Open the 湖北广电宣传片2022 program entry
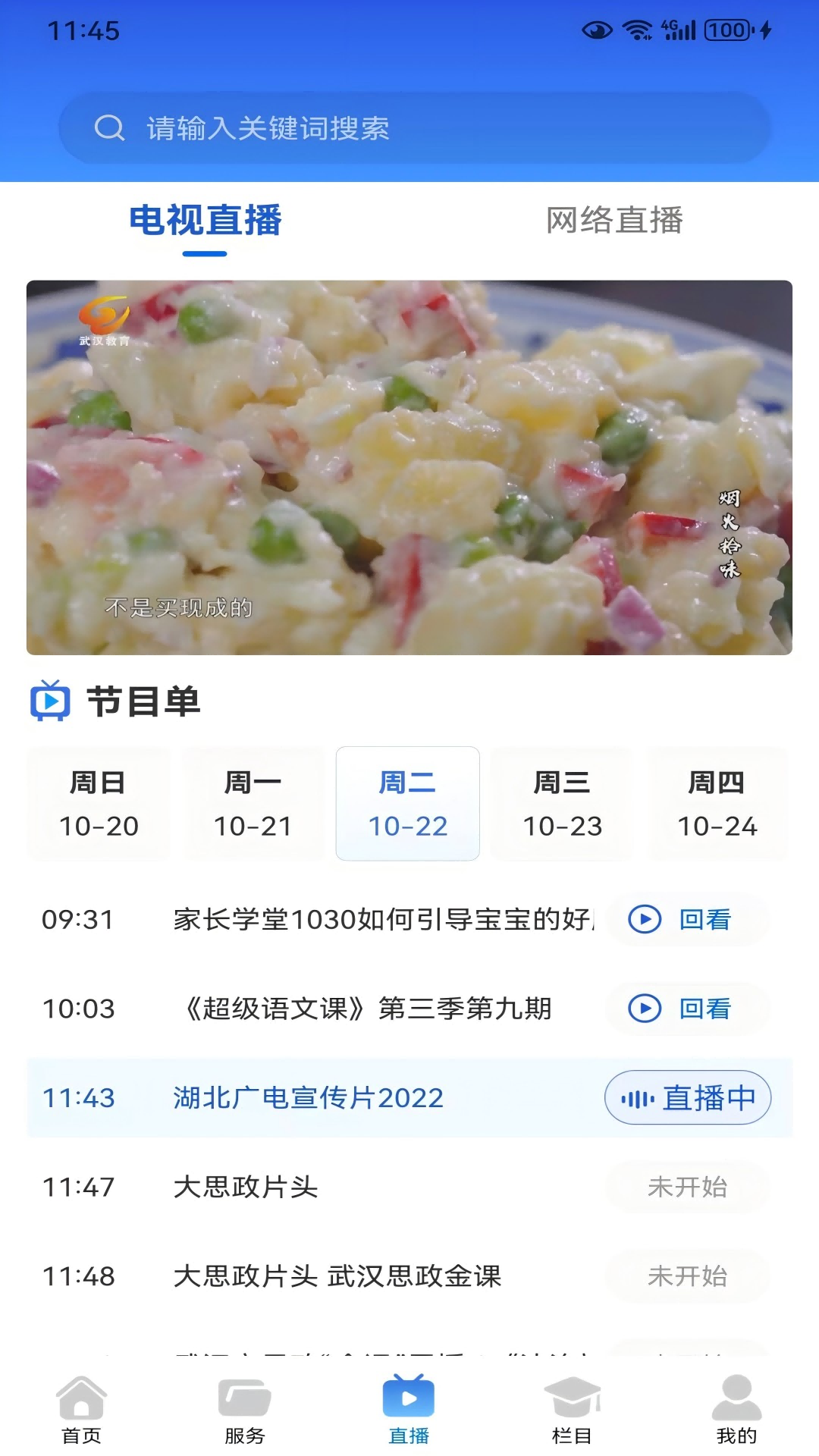 [x=306, y=1097]
